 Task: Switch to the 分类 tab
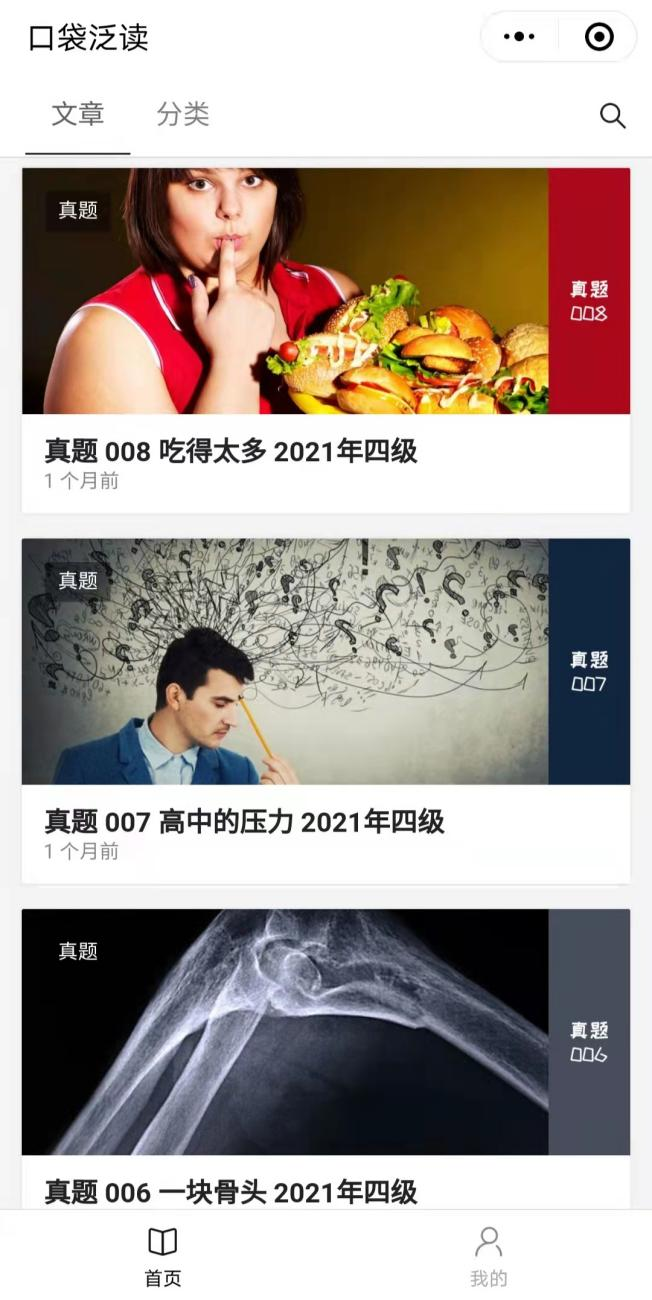(183, 115)
